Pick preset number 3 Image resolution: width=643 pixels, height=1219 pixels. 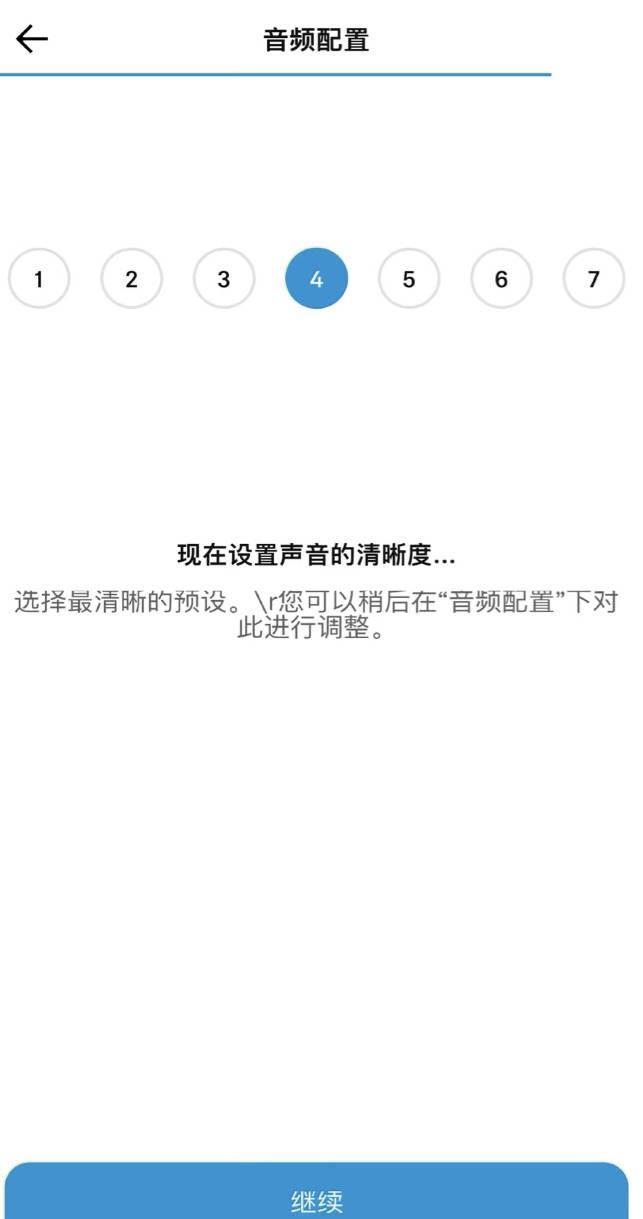(223, 279)
